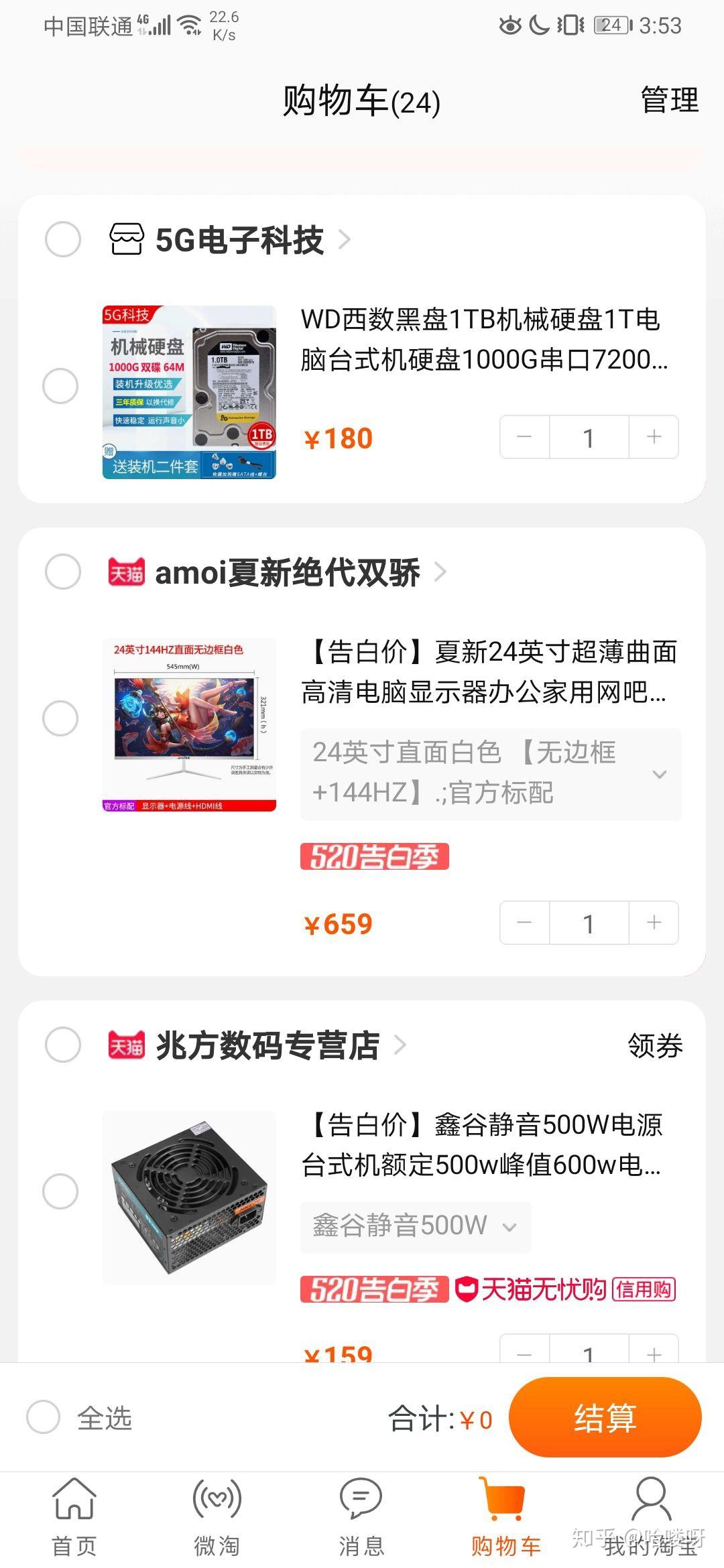Viewport: 724px width, 1568px height.
Task: Increase hard drive quantity with plus stepper
Action: point(653,436)
